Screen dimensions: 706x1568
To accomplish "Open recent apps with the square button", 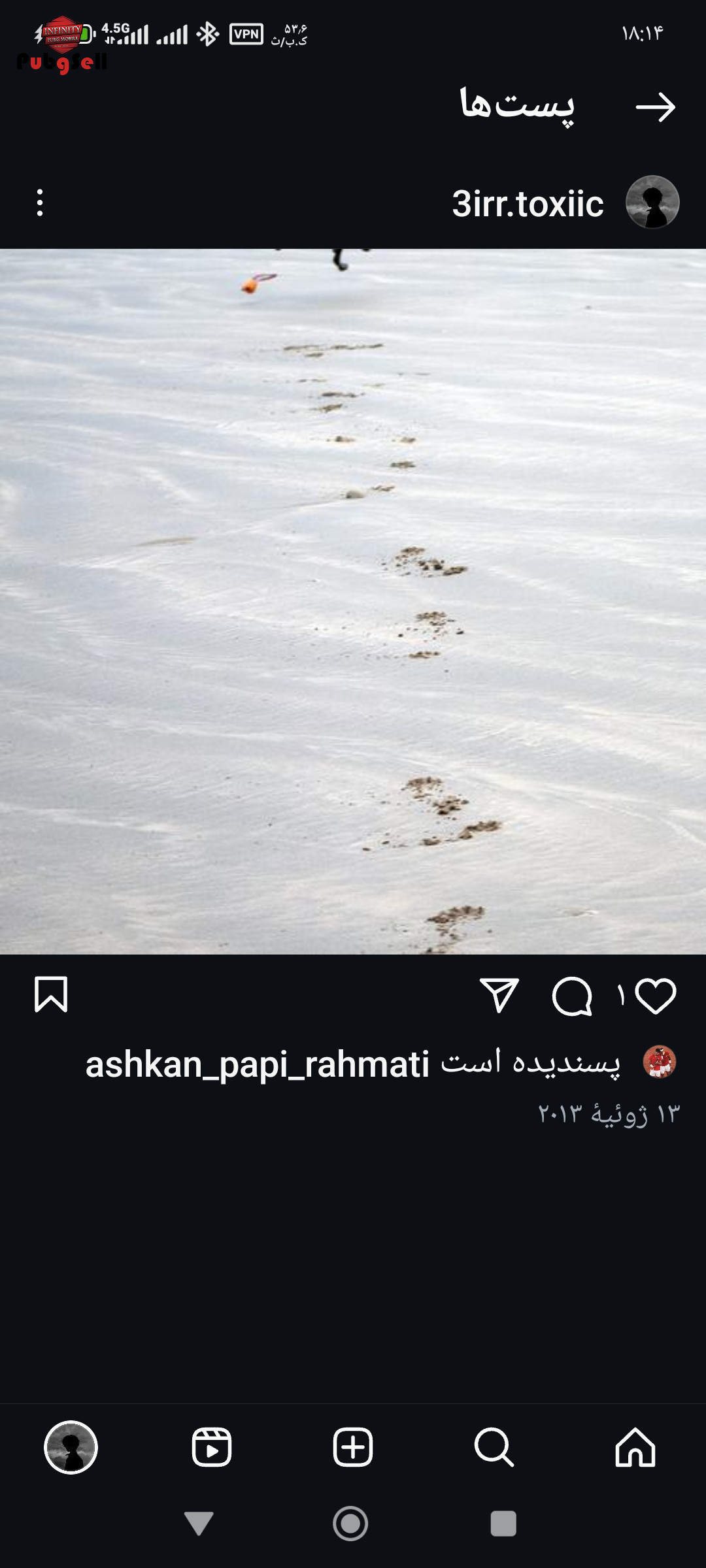I will click(x=503, y=1524).
